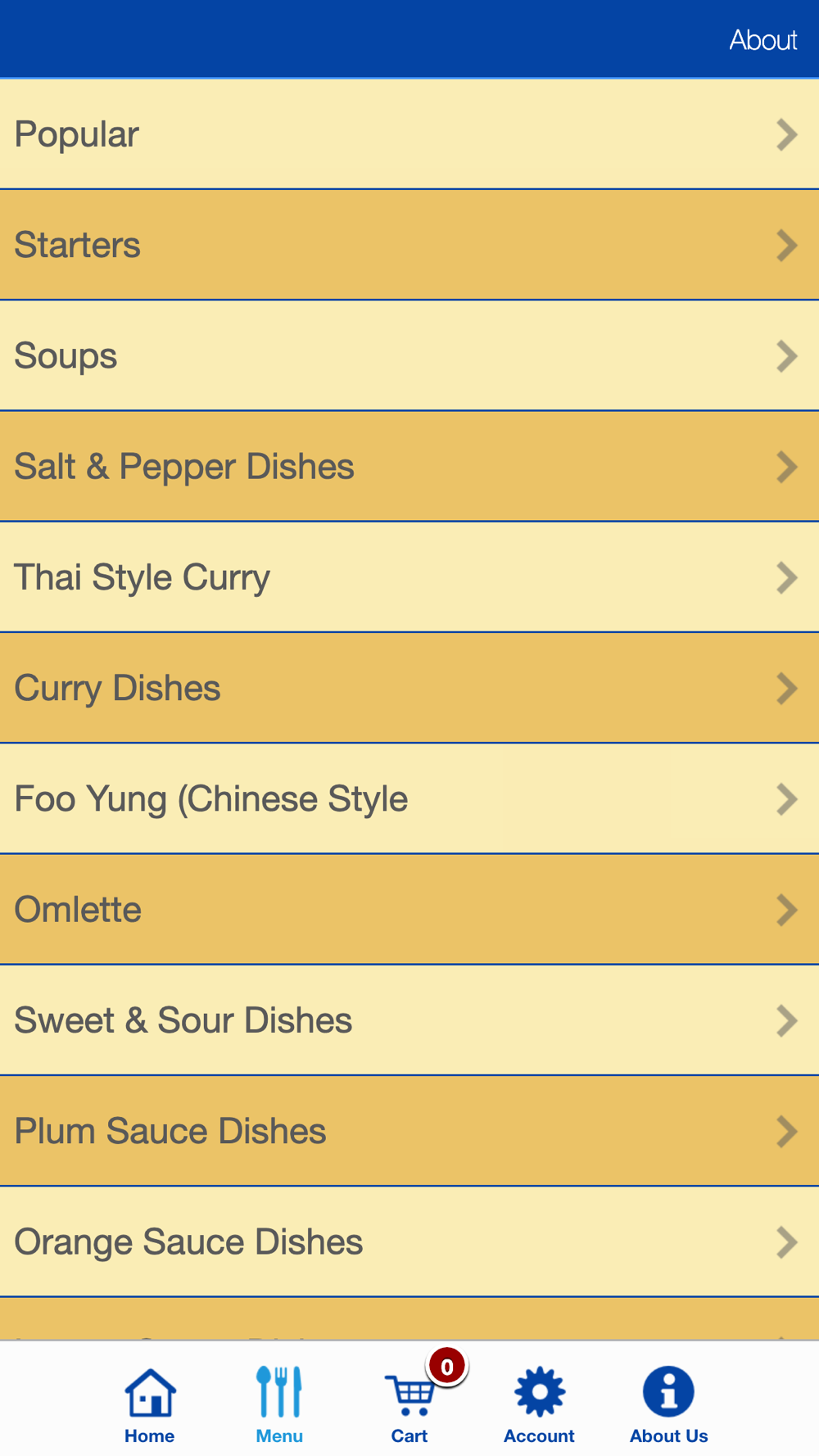Open the Cart tab
Viewport: 819px width, 1456px height.
pyautogui.click(x=409, y=1404)
